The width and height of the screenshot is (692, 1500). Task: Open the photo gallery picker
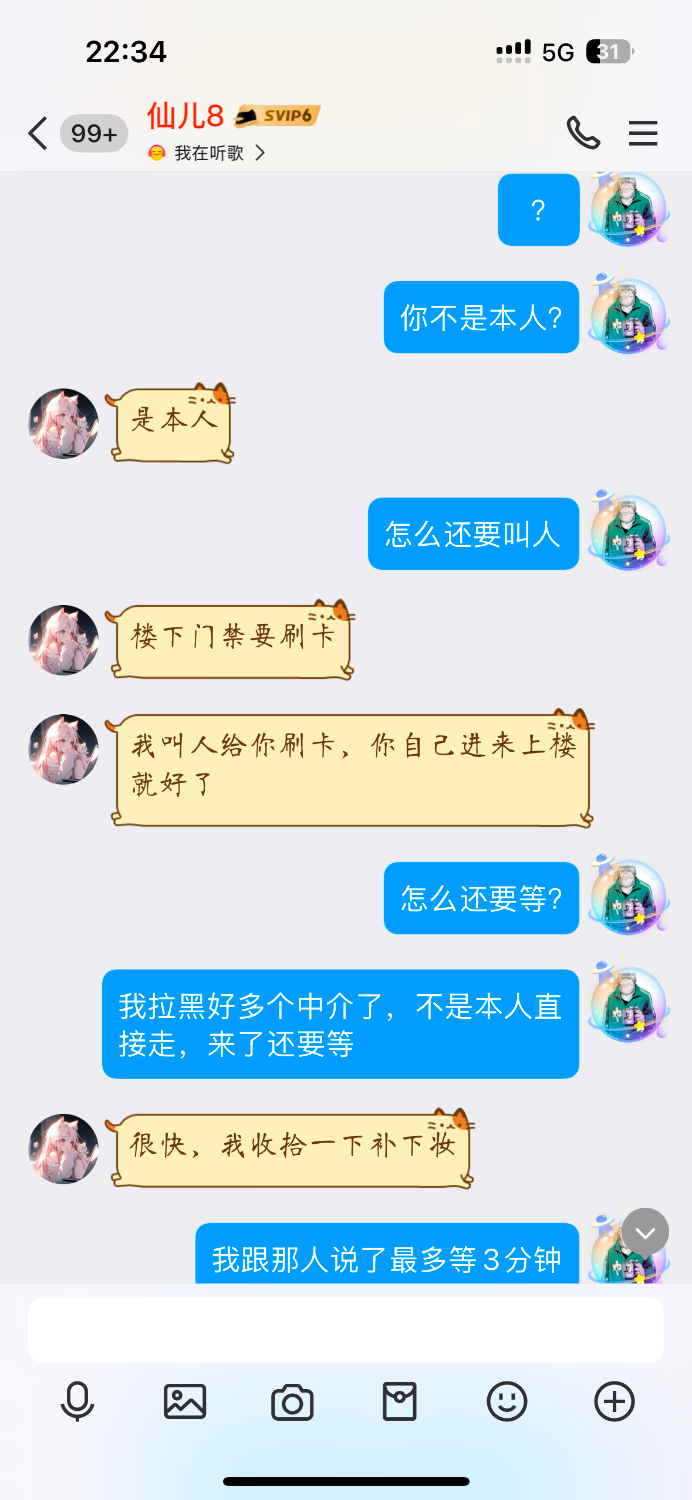[185, 1402]
